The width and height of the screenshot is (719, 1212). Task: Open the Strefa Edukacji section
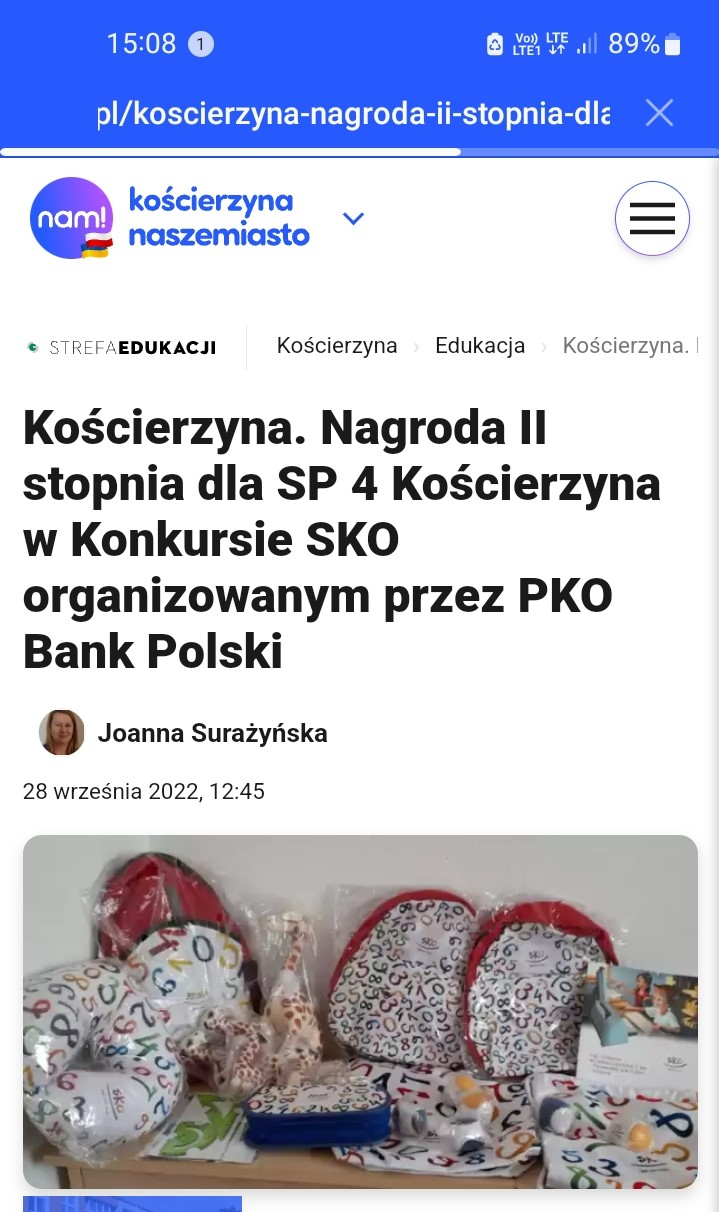[122, 347]
